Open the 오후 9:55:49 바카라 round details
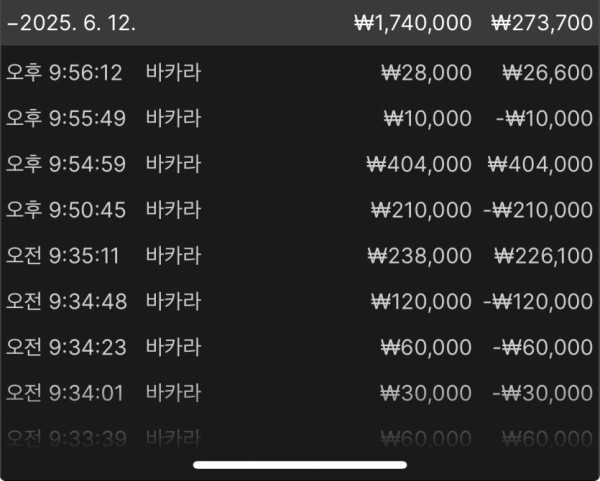Image resolution: width=600 pixels, height=481 pixels. (x=300, y=118)
